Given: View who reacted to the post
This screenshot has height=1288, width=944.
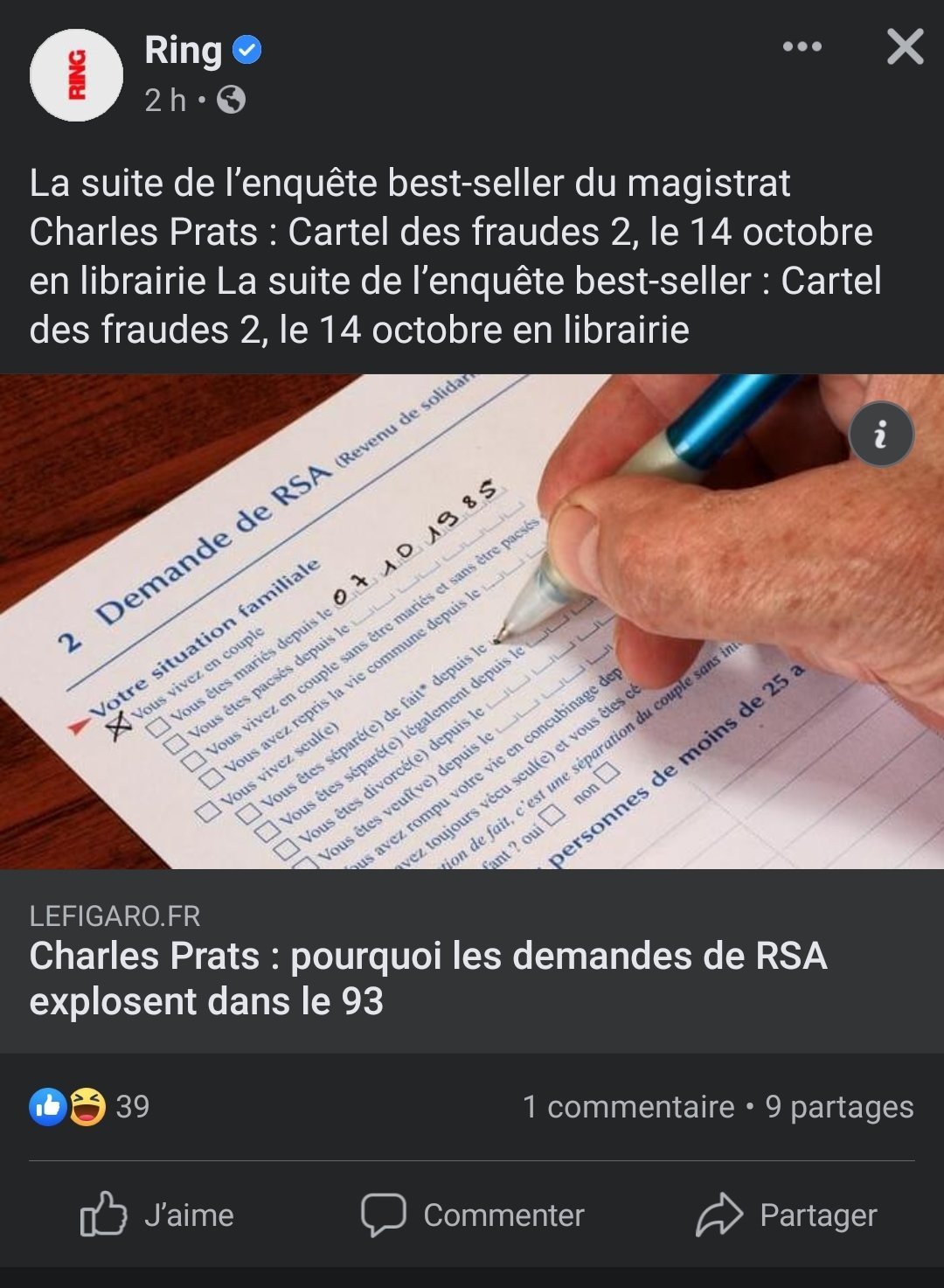Looking at the screenshot, I should click(x=87, y=1106).
